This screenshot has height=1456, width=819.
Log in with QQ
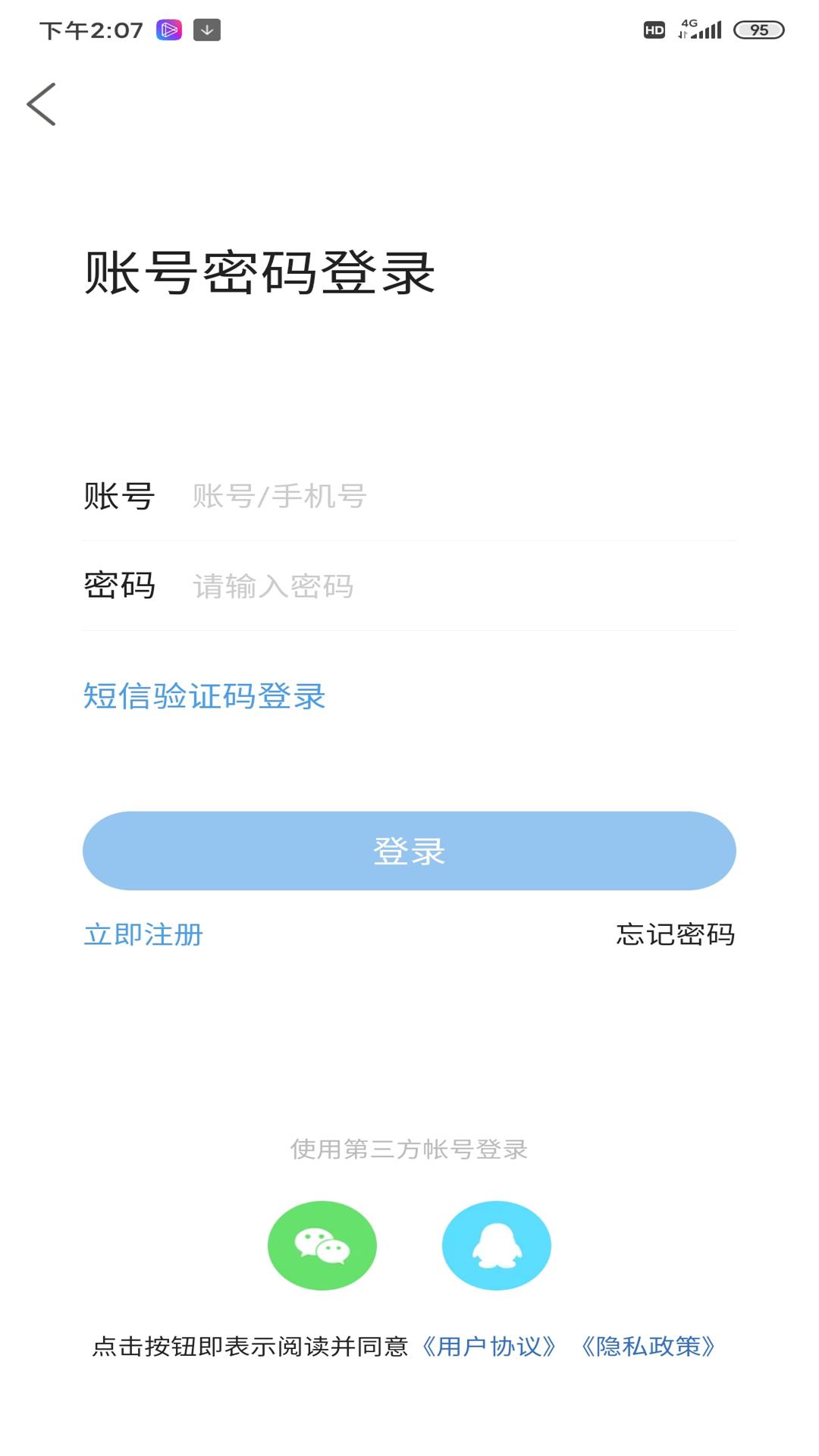click(497, 1245)
